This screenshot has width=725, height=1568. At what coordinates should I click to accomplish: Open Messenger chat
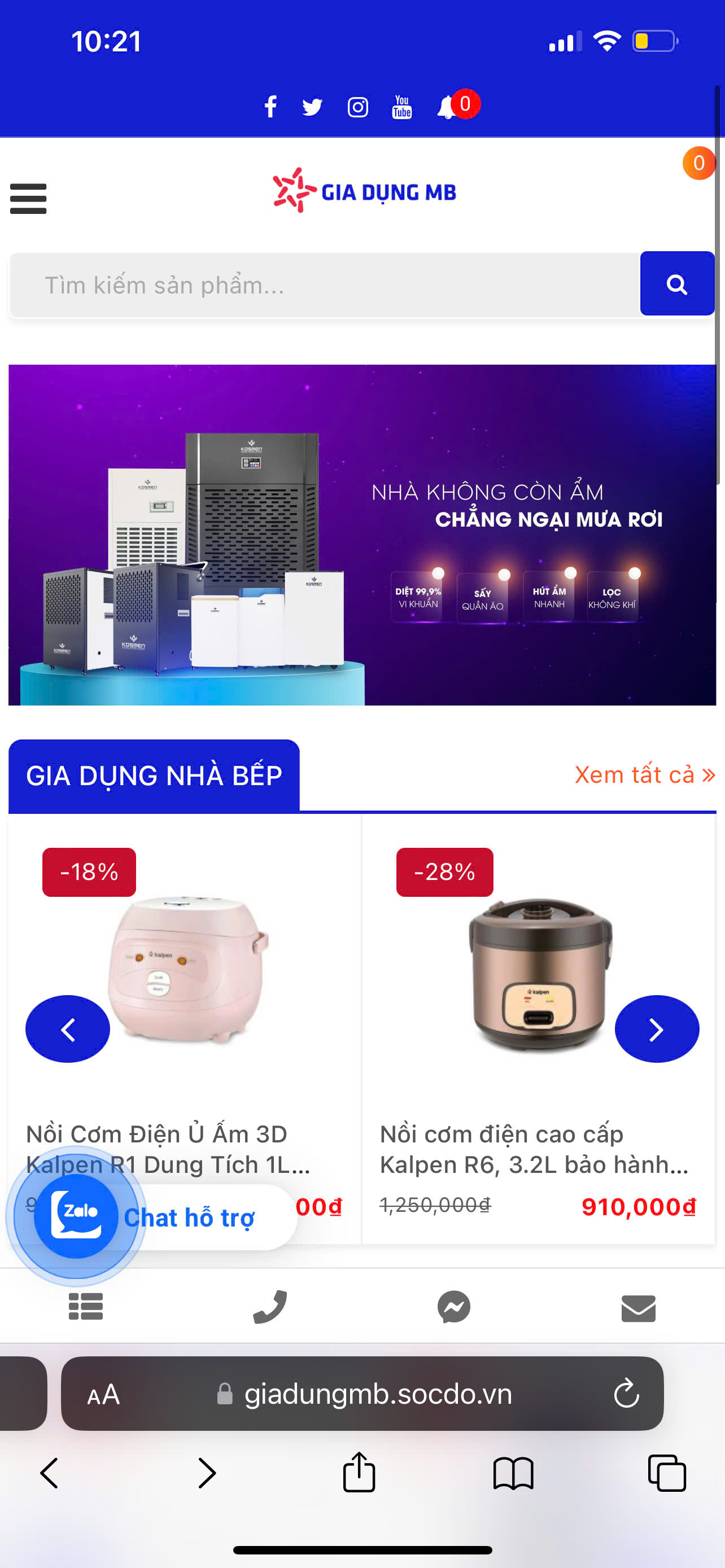453,1306
